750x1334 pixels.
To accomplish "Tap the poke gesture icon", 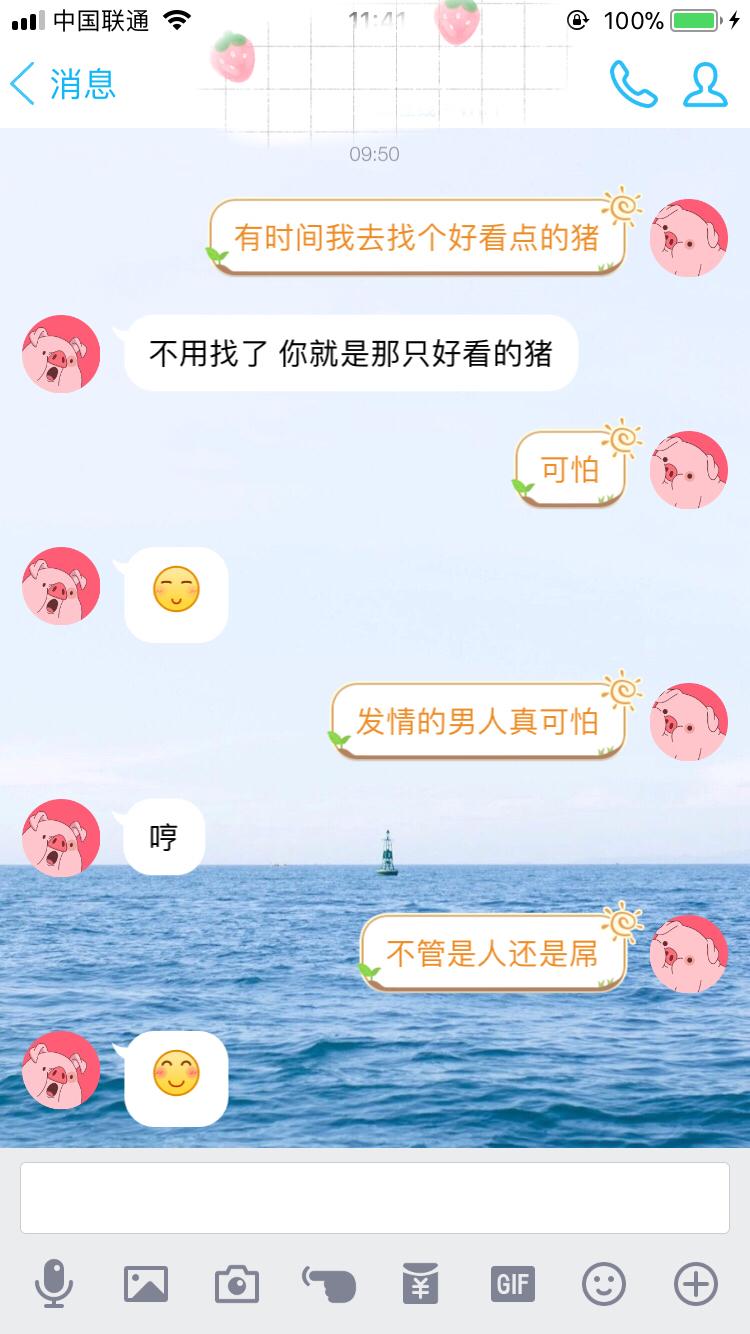I will [328, 1285].
